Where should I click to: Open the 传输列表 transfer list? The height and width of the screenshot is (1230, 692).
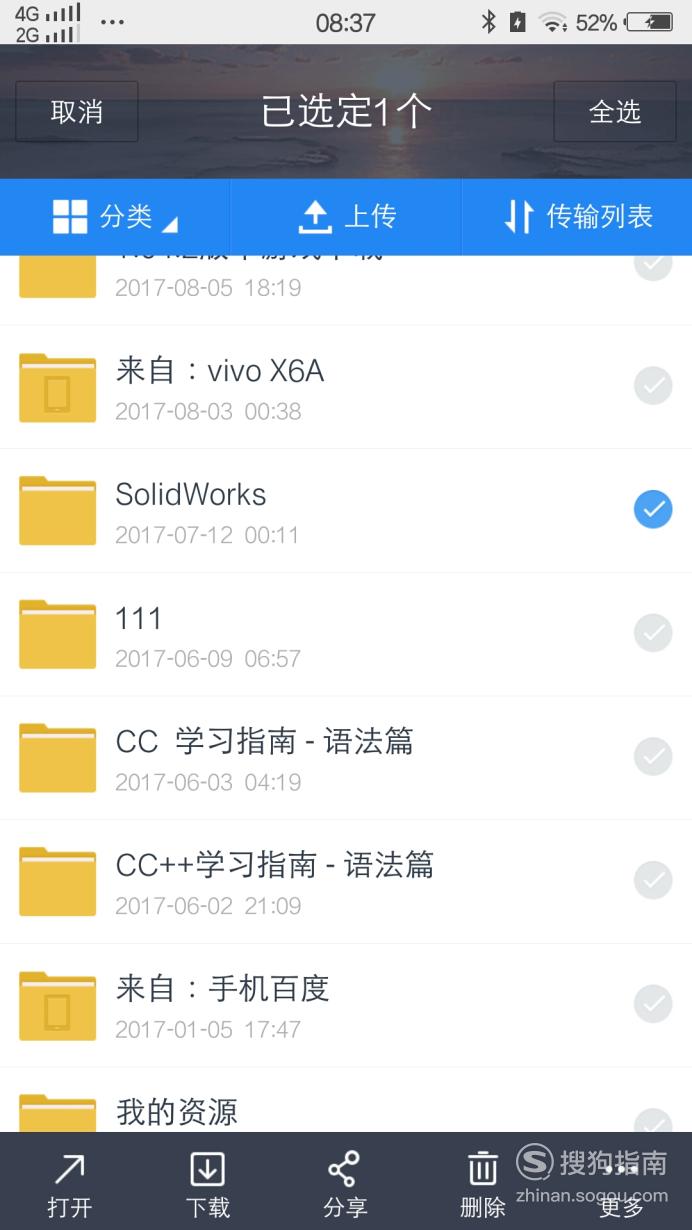(577, 216)
